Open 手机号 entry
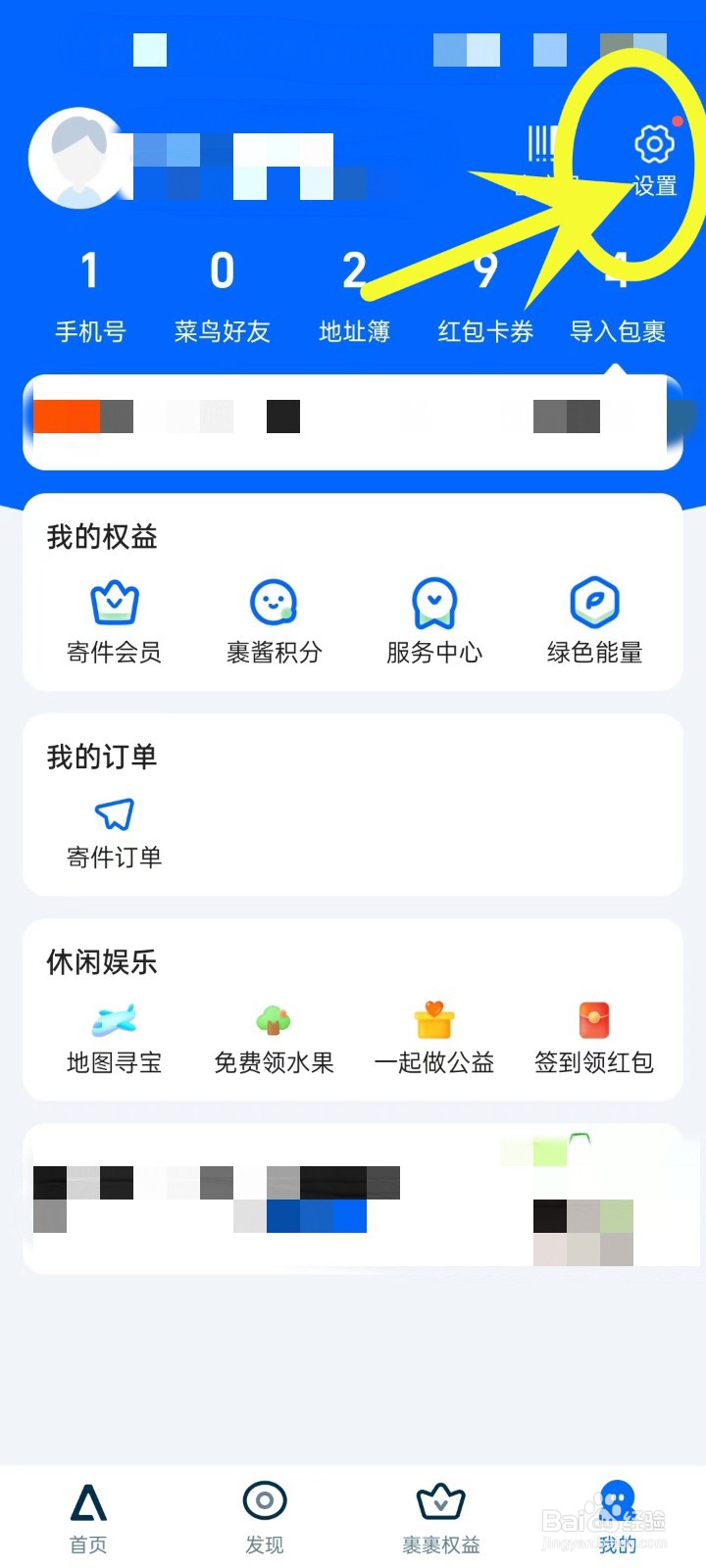The height and width of the screenshot is (1568, 706). pos(90,294)
